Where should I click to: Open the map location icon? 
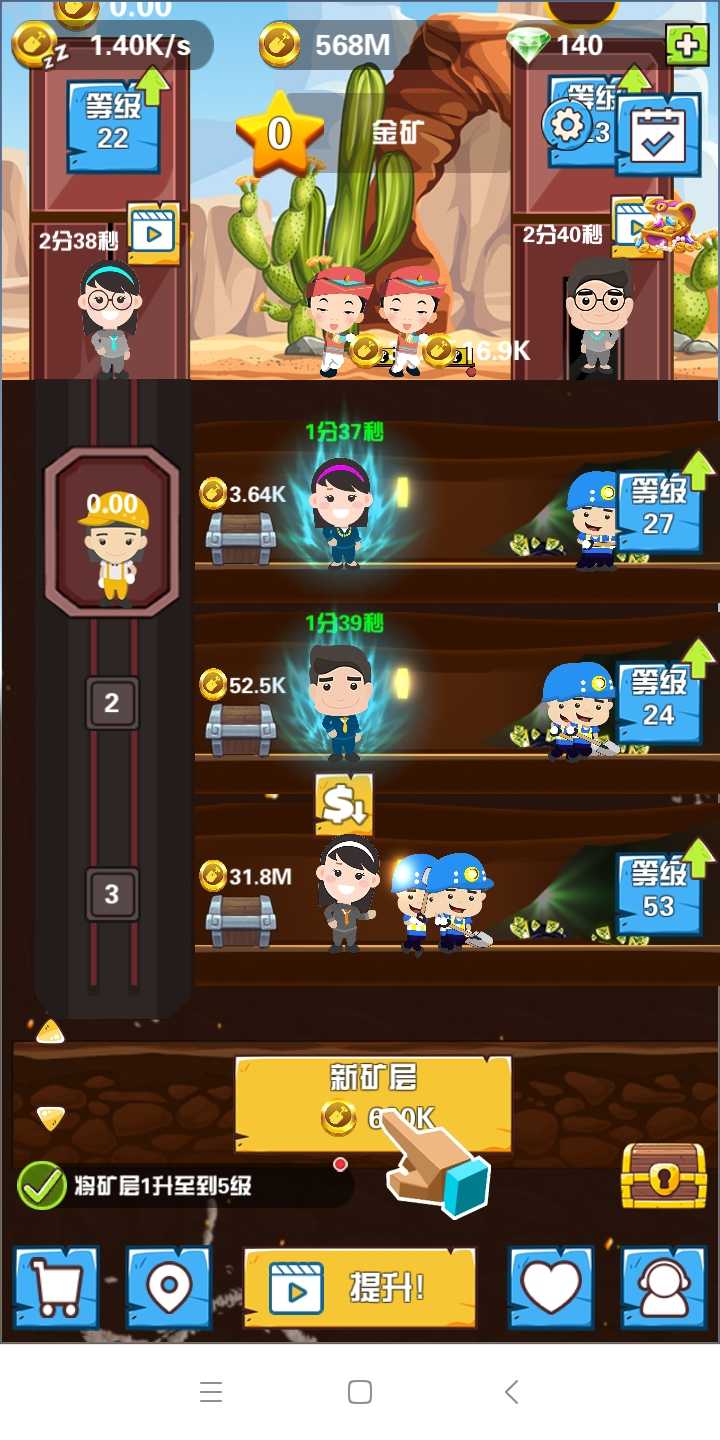(168, 1288)
